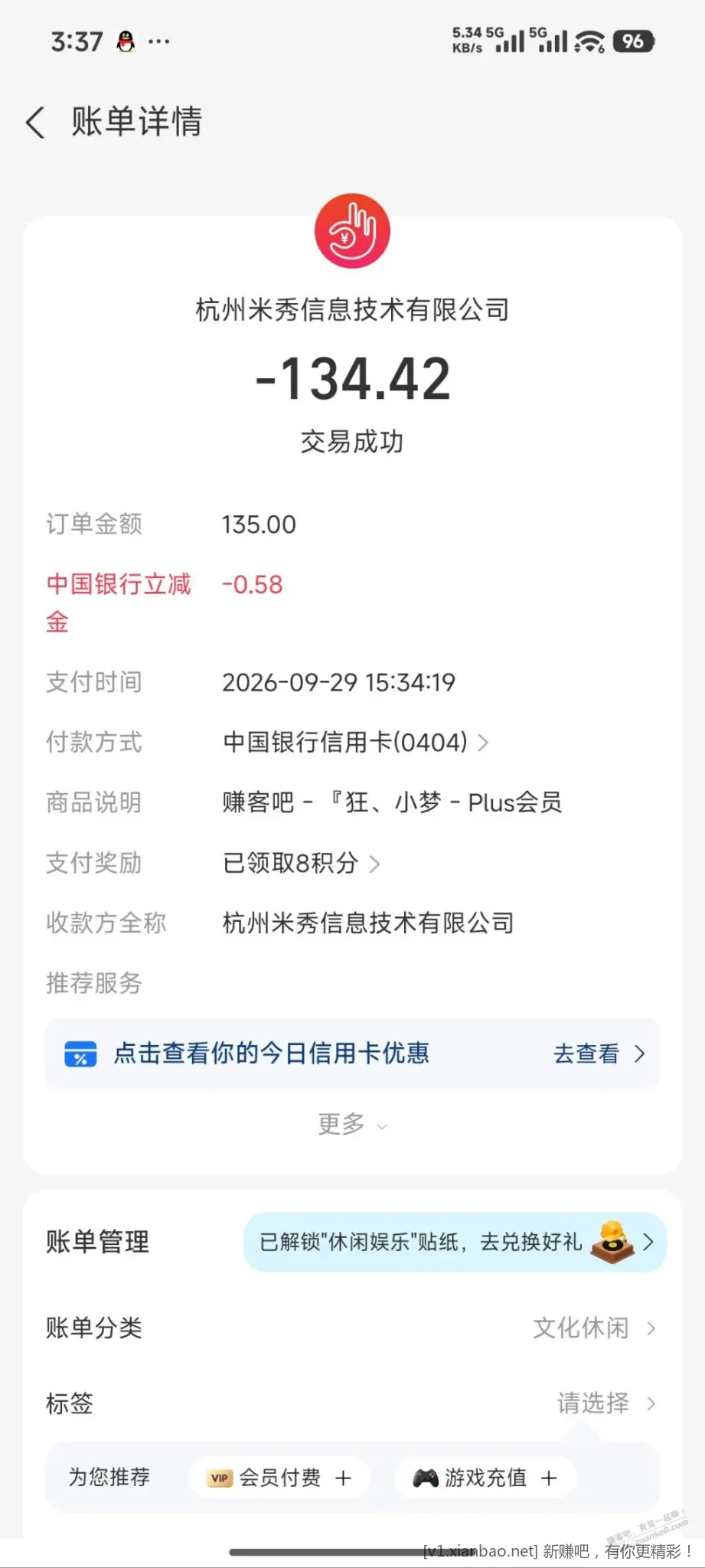Expand 更多 details
Screen dimensions: 705x1568
coord(352,1124)
